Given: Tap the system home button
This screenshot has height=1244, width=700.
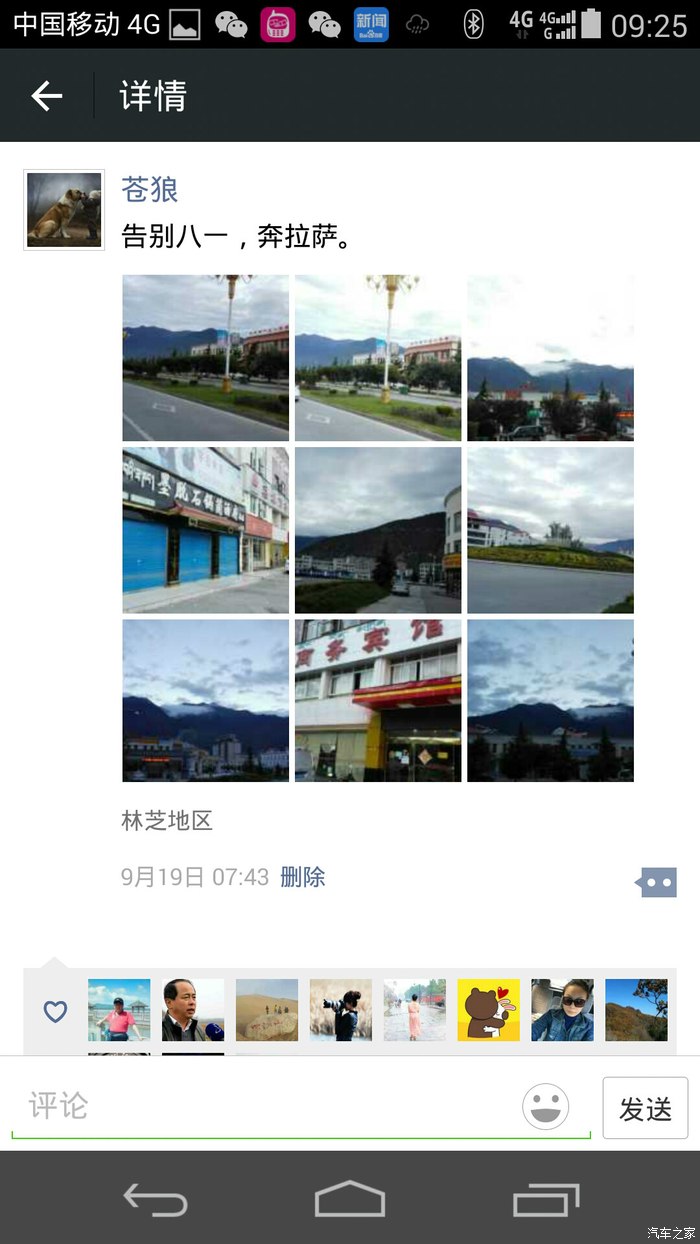Looking at the screenshot, I should click(350, 1198).
